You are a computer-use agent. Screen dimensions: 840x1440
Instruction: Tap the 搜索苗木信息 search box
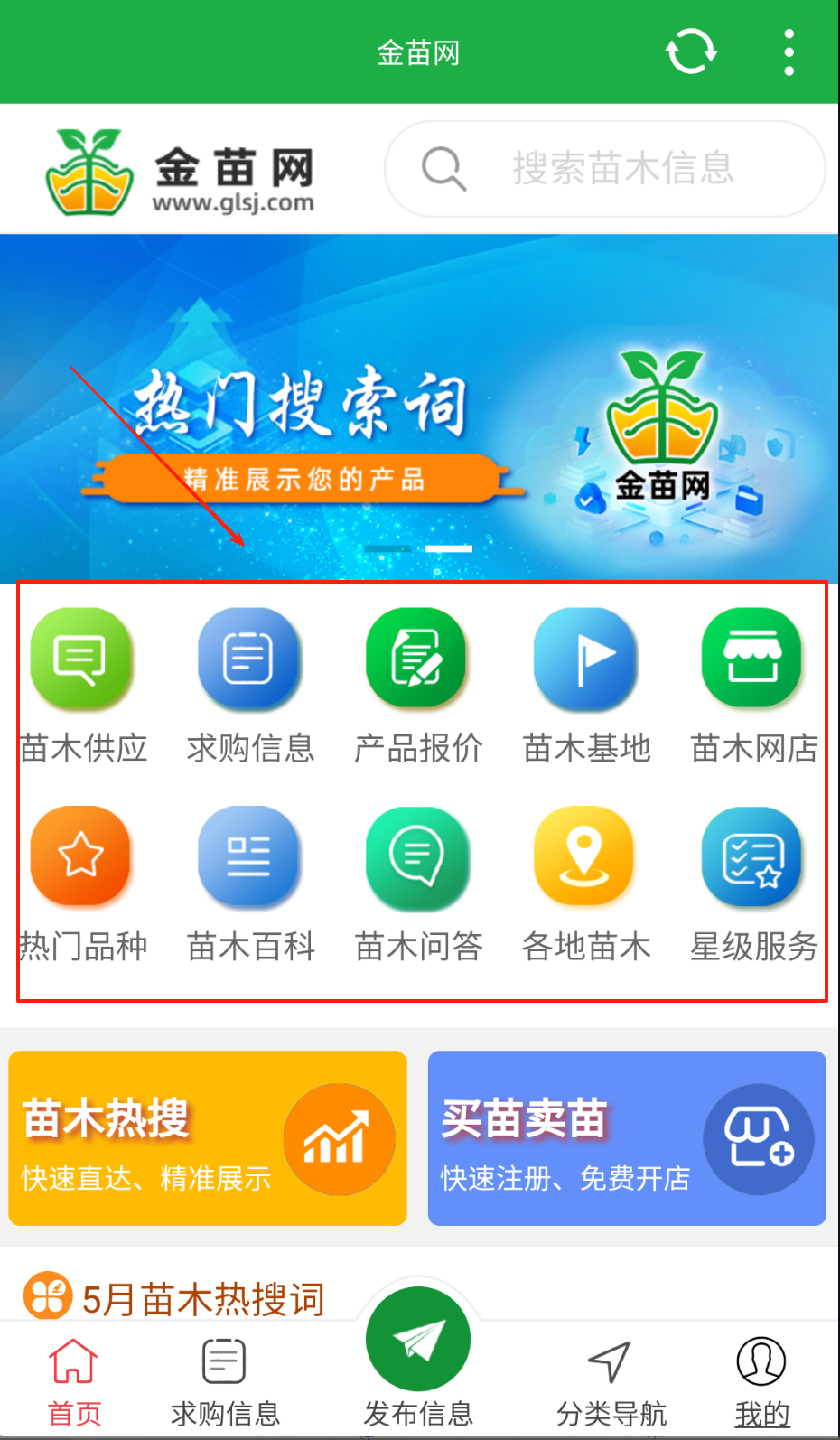pos(605,169)
